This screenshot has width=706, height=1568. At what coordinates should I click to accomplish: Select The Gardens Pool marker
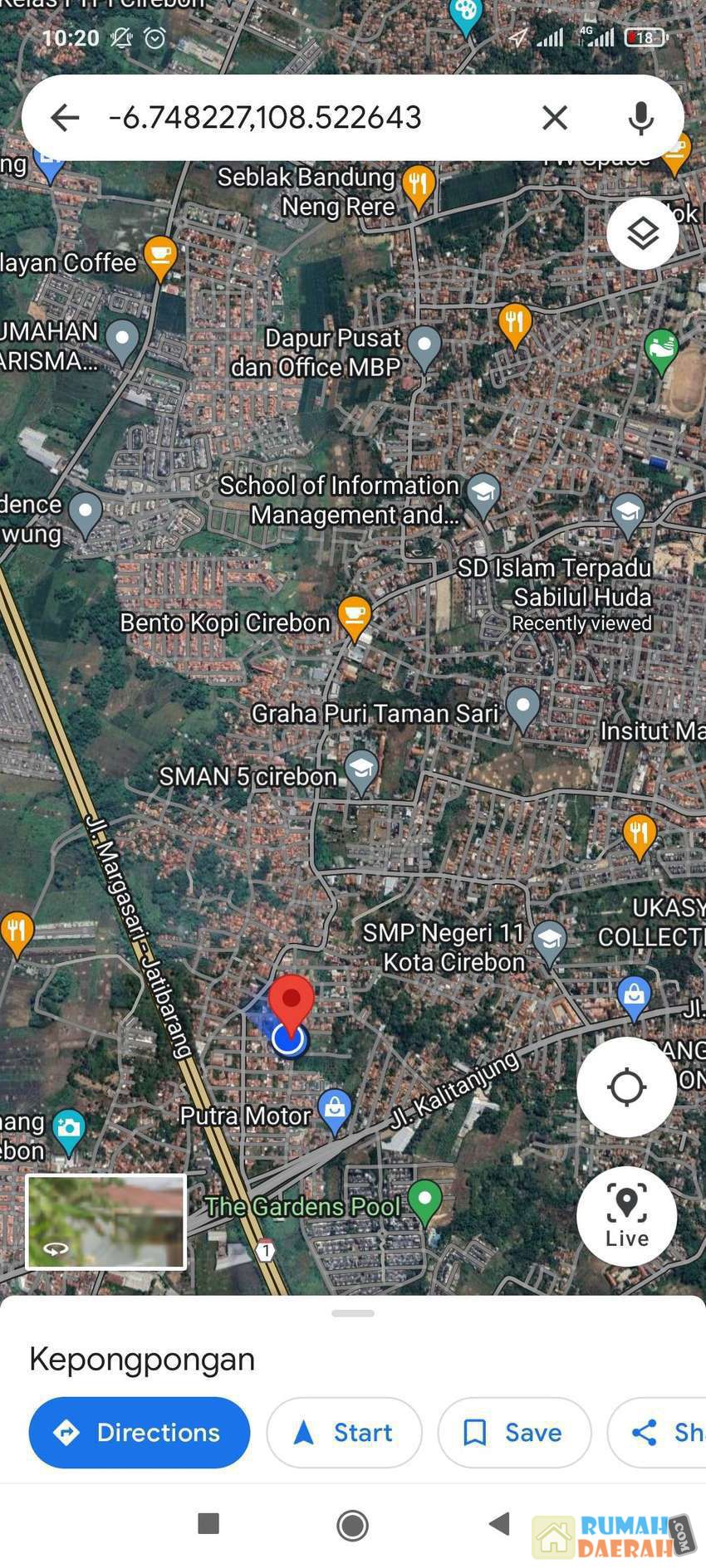tap(425, 1200)
